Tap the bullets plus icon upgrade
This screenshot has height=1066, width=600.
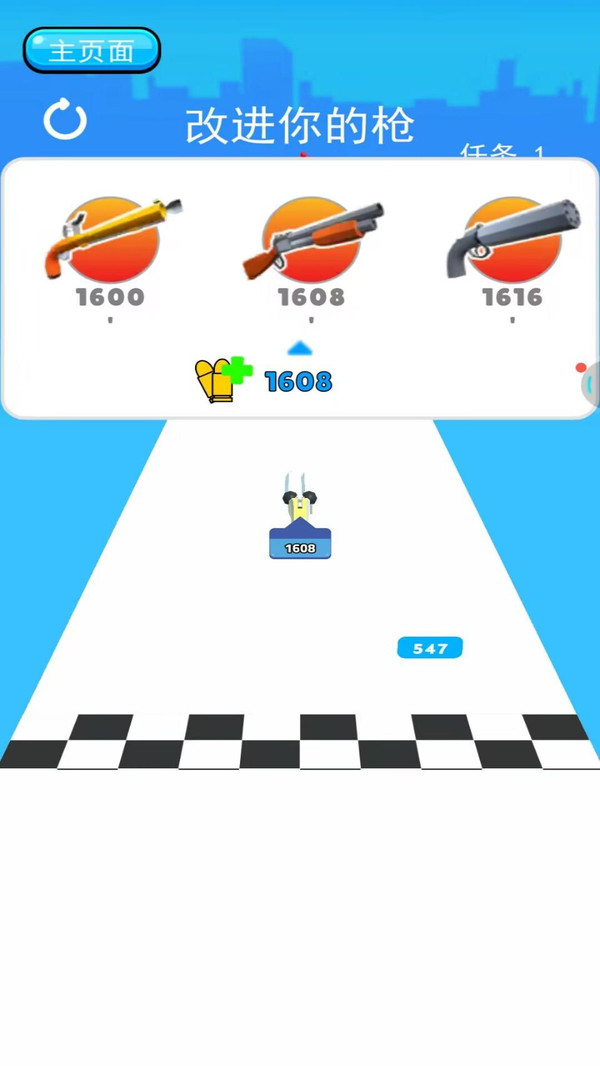click(224, 379)
